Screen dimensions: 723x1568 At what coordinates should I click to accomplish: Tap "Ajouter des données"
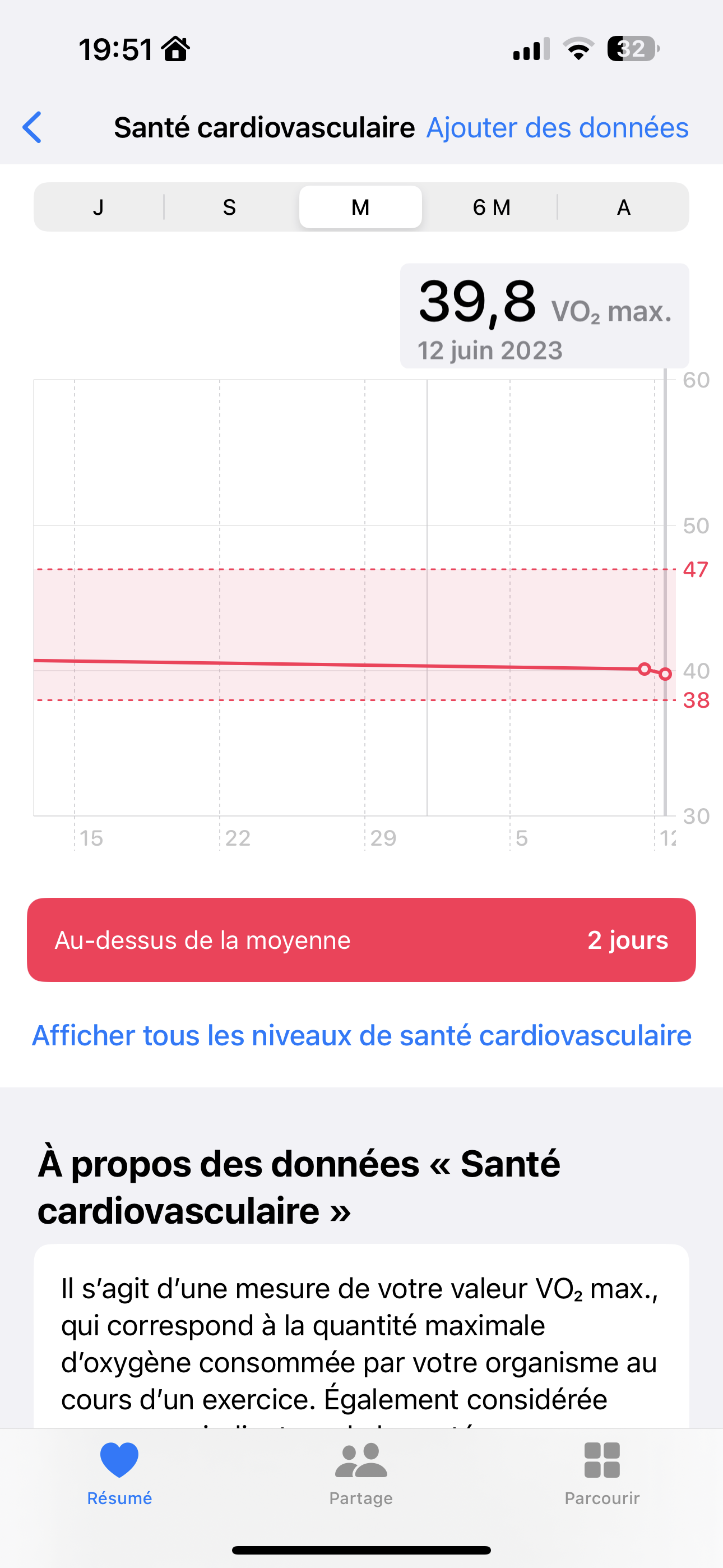[x=557, y=128]
